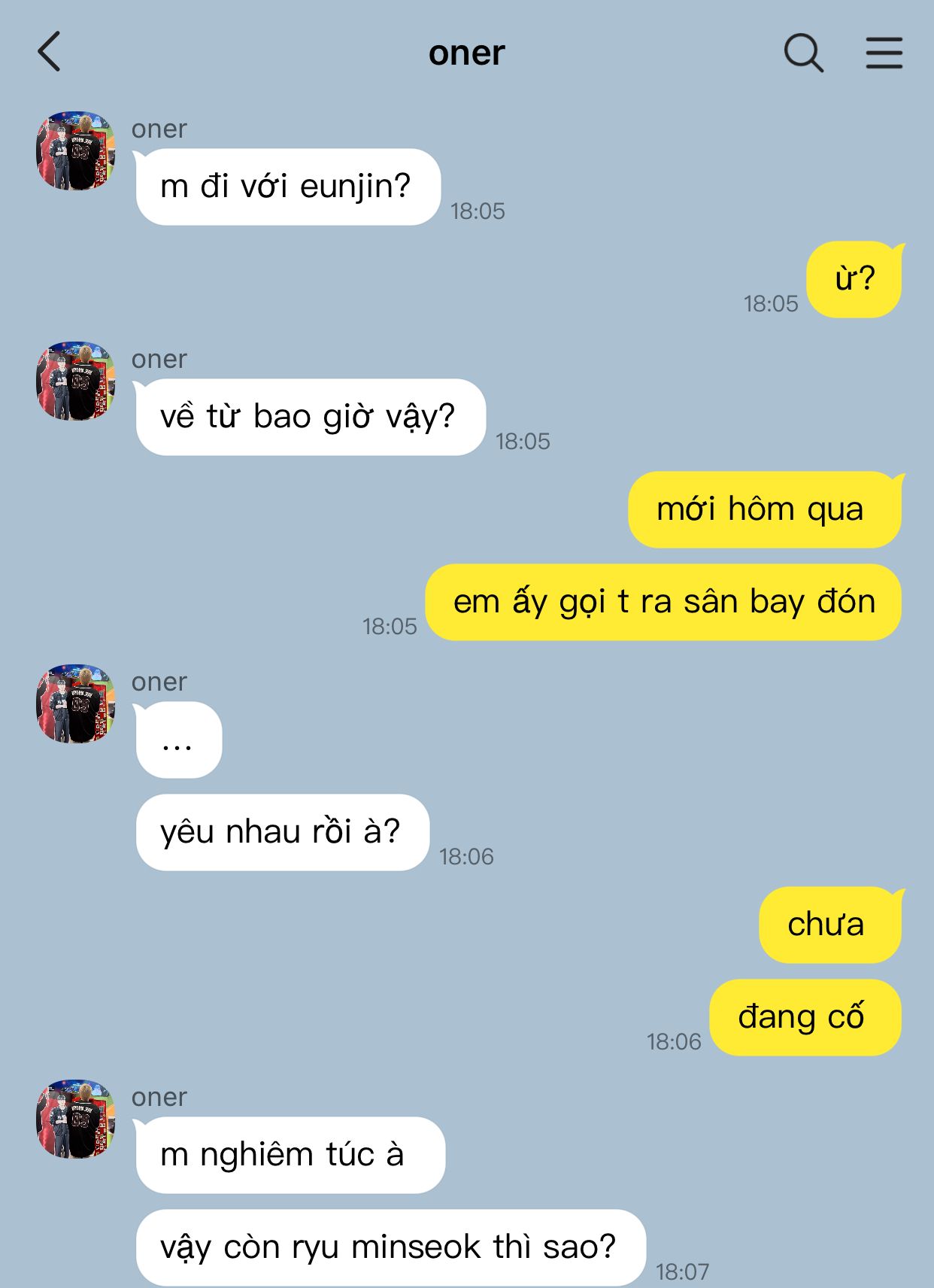
Task: Go back to the chat list
Action: click(49, 52)
